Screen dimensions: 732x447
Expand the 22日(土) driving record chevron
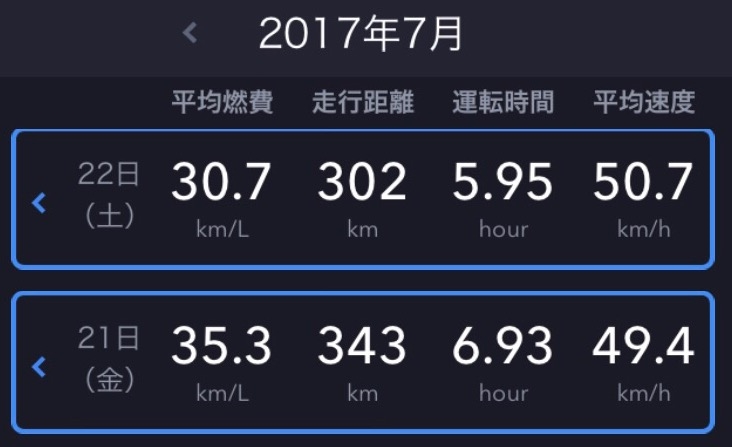40,204
